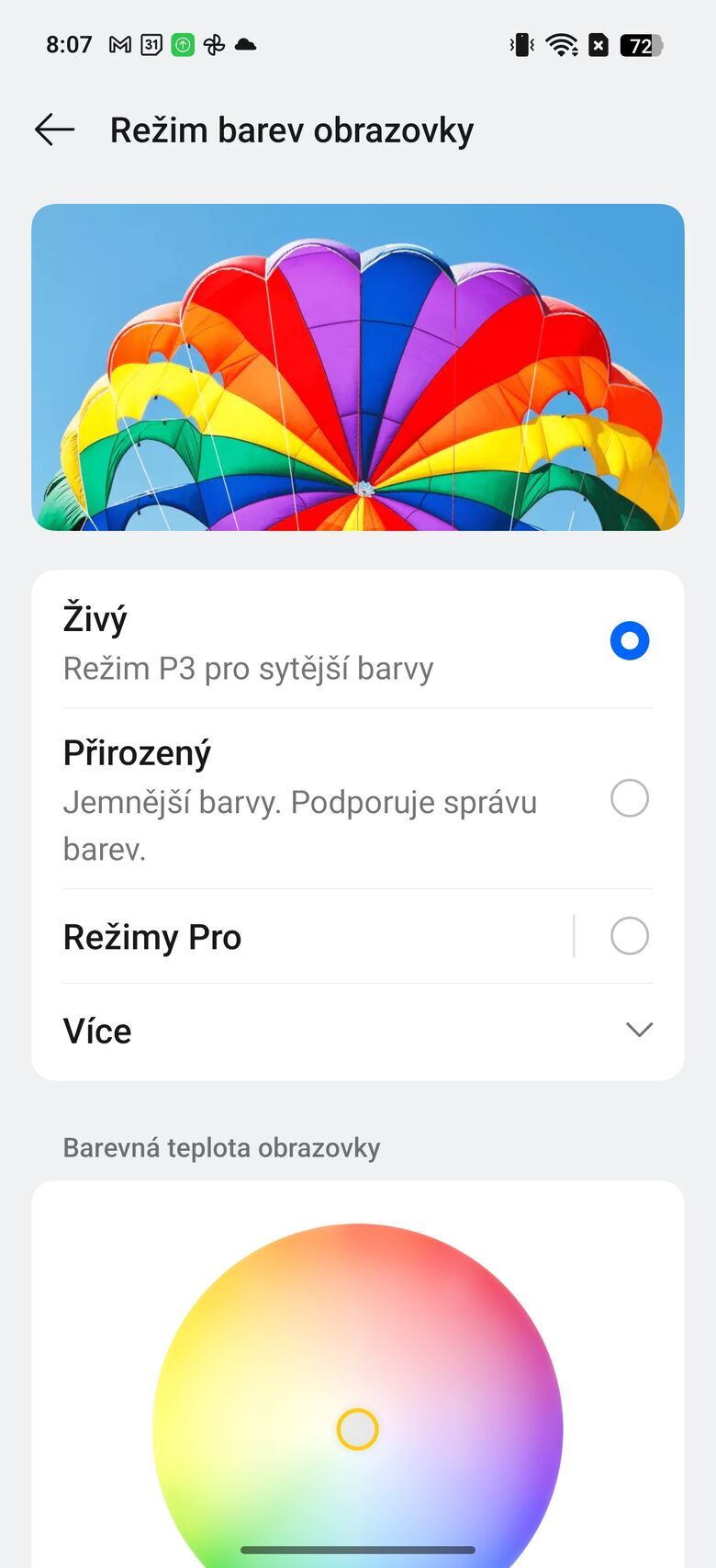Screen dimensions: 716x1568
Task: Tap the color temperature wheel selector
Action: tap(357, 1429)
